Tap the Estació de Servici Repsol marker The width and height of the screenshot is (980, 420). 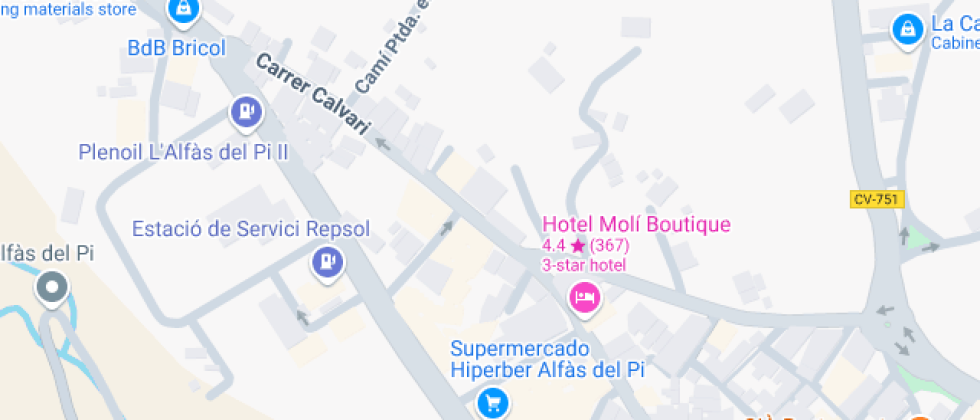coord(326,263)
